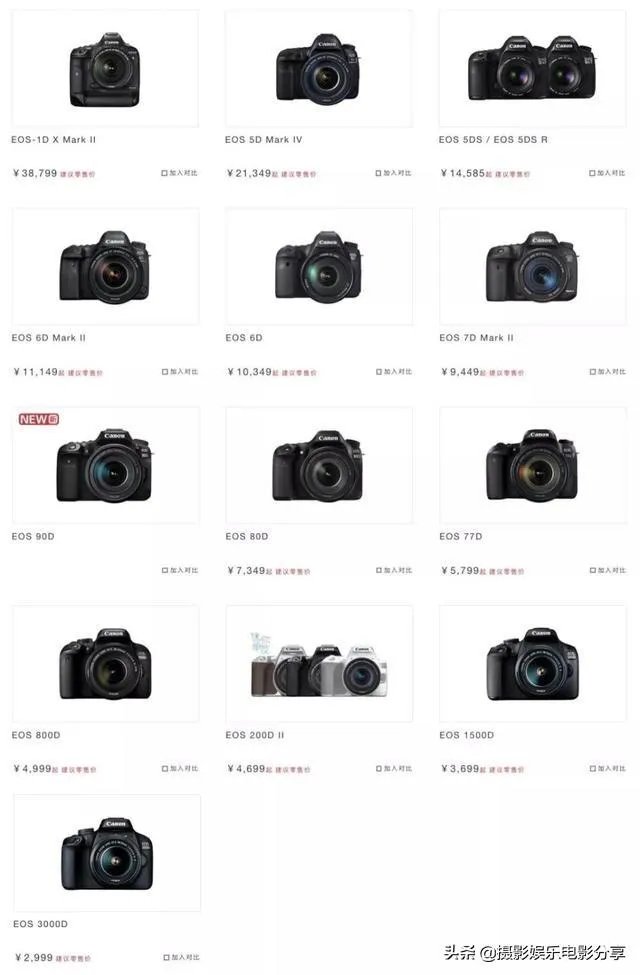
Task: Open the EOS 800D product
Action: tap(104, 662)
